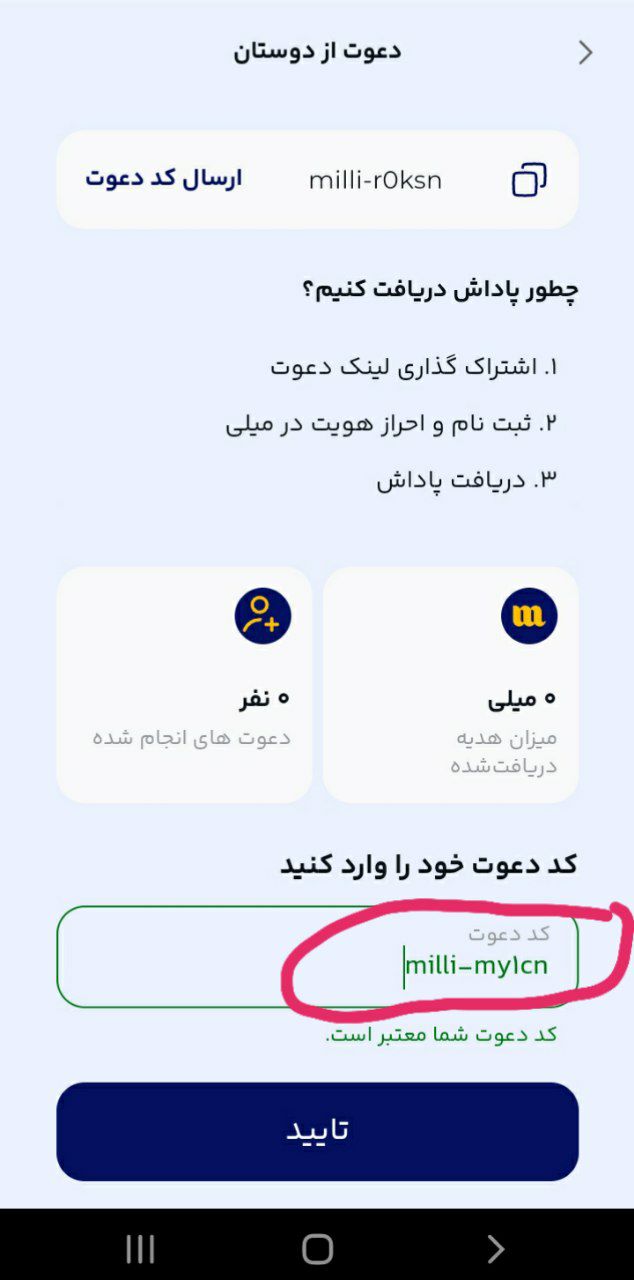
Task: Focus the کد دعوت input field
Action: [x=317, y=957]
